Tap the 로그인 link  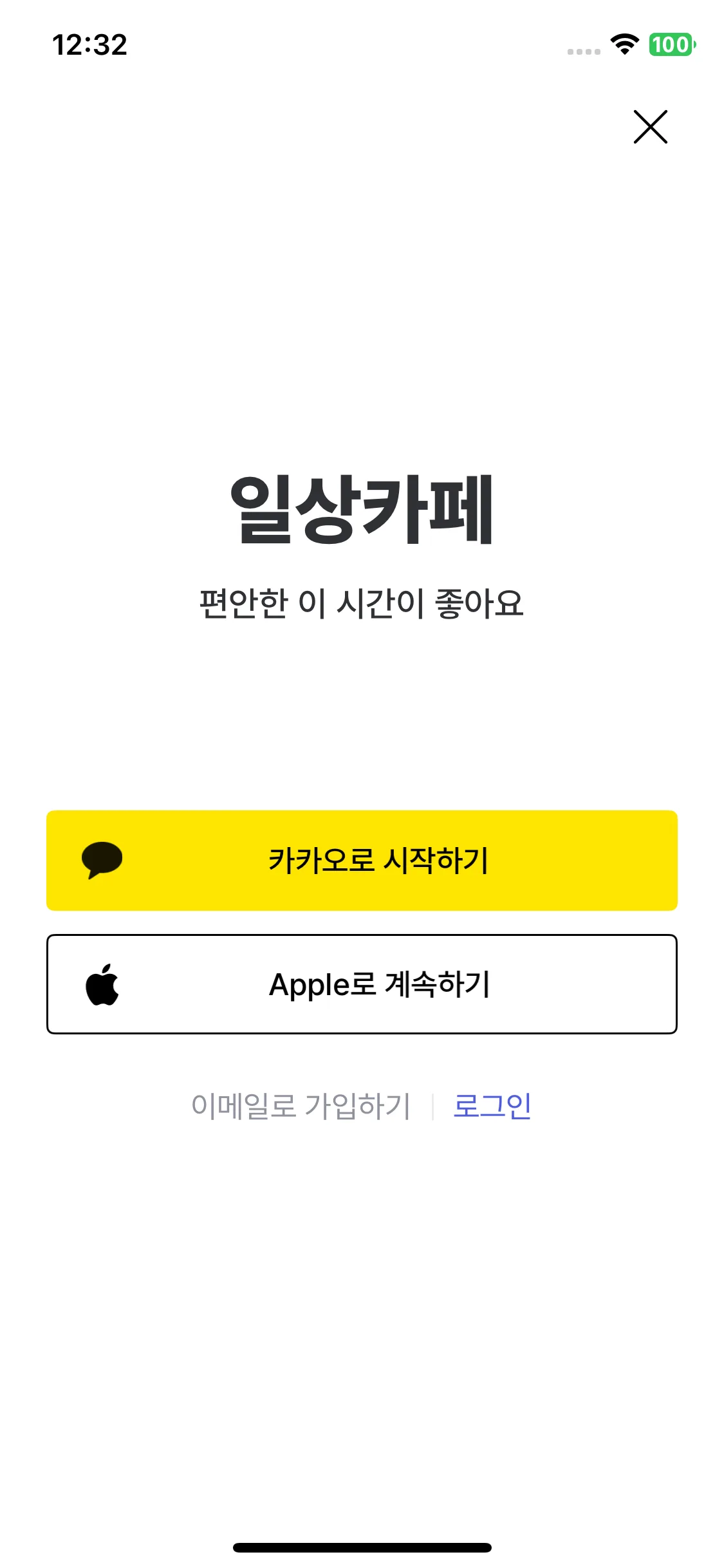[x=492, y=1106]
